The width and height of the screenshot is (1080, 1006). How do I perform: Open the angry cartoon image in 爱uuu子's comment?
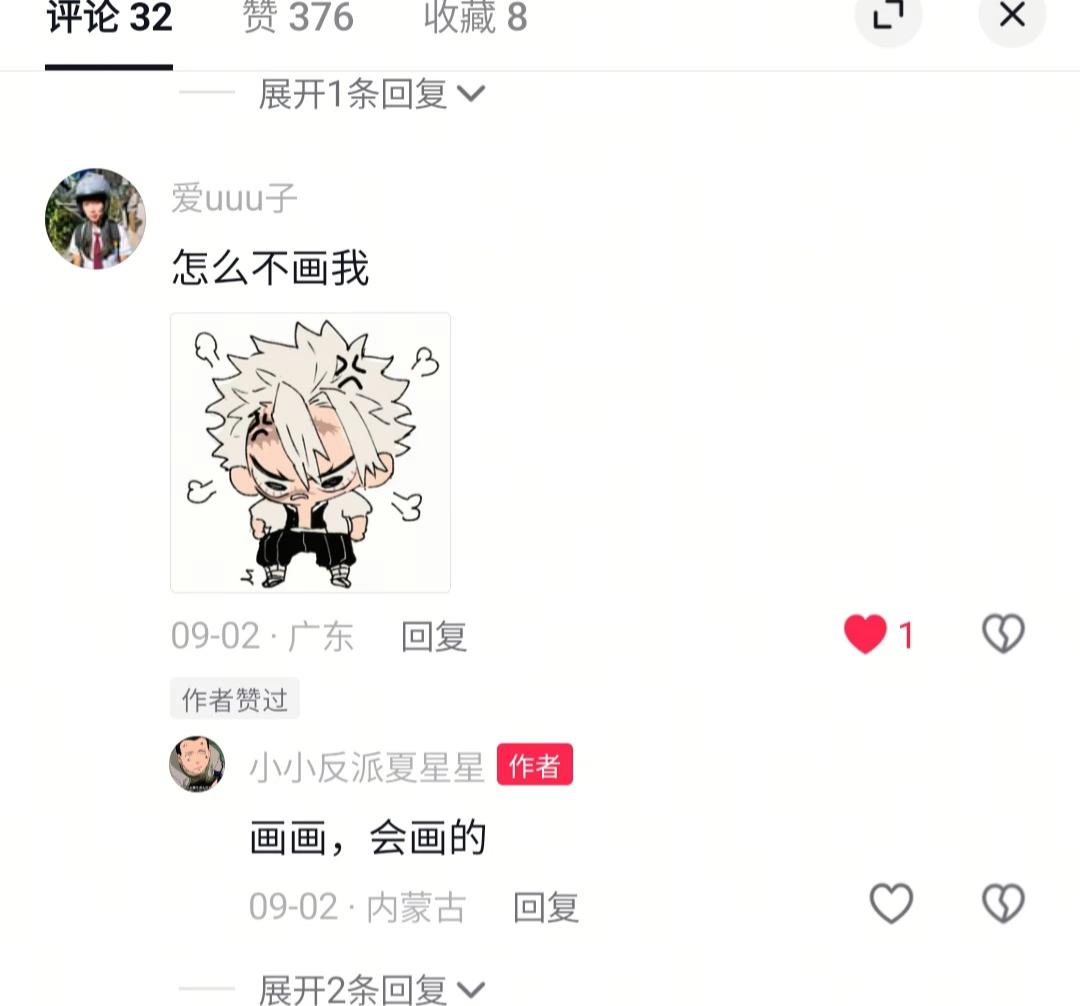pos(310,452)
